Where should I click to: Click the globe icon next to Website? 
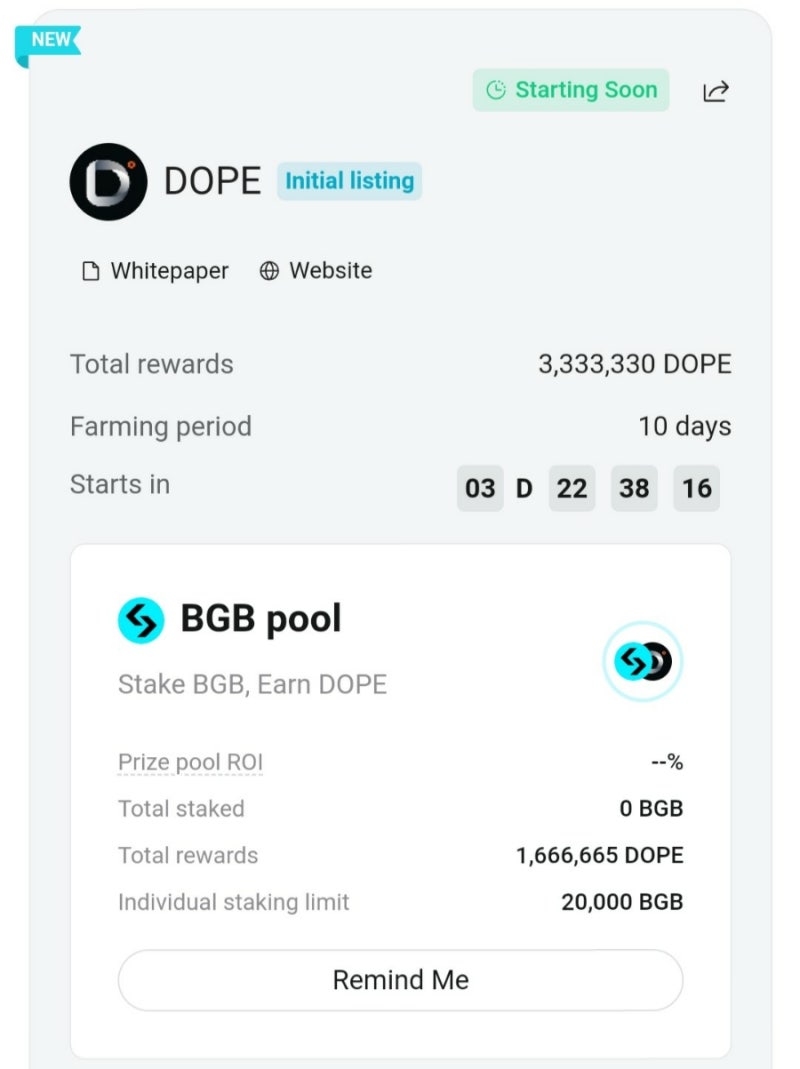[268, 270]
